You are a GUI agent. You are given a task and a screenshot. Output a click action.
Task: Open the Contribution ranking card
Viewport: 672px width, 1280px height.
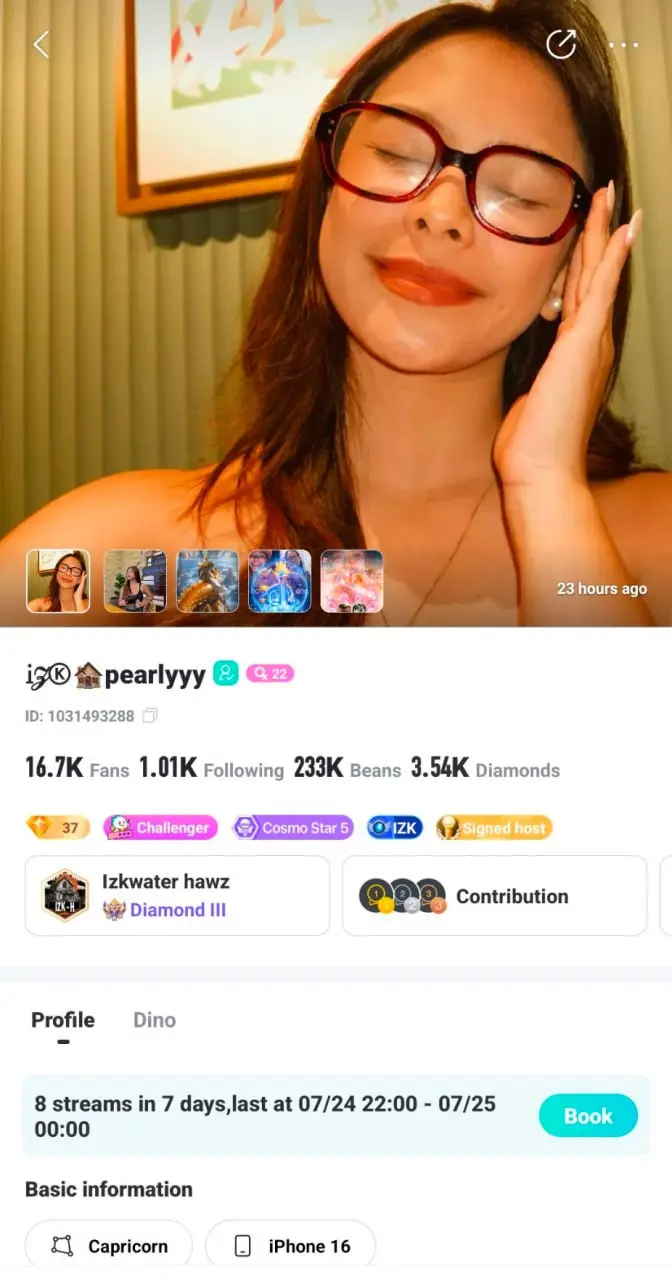(x=495, y=896)
